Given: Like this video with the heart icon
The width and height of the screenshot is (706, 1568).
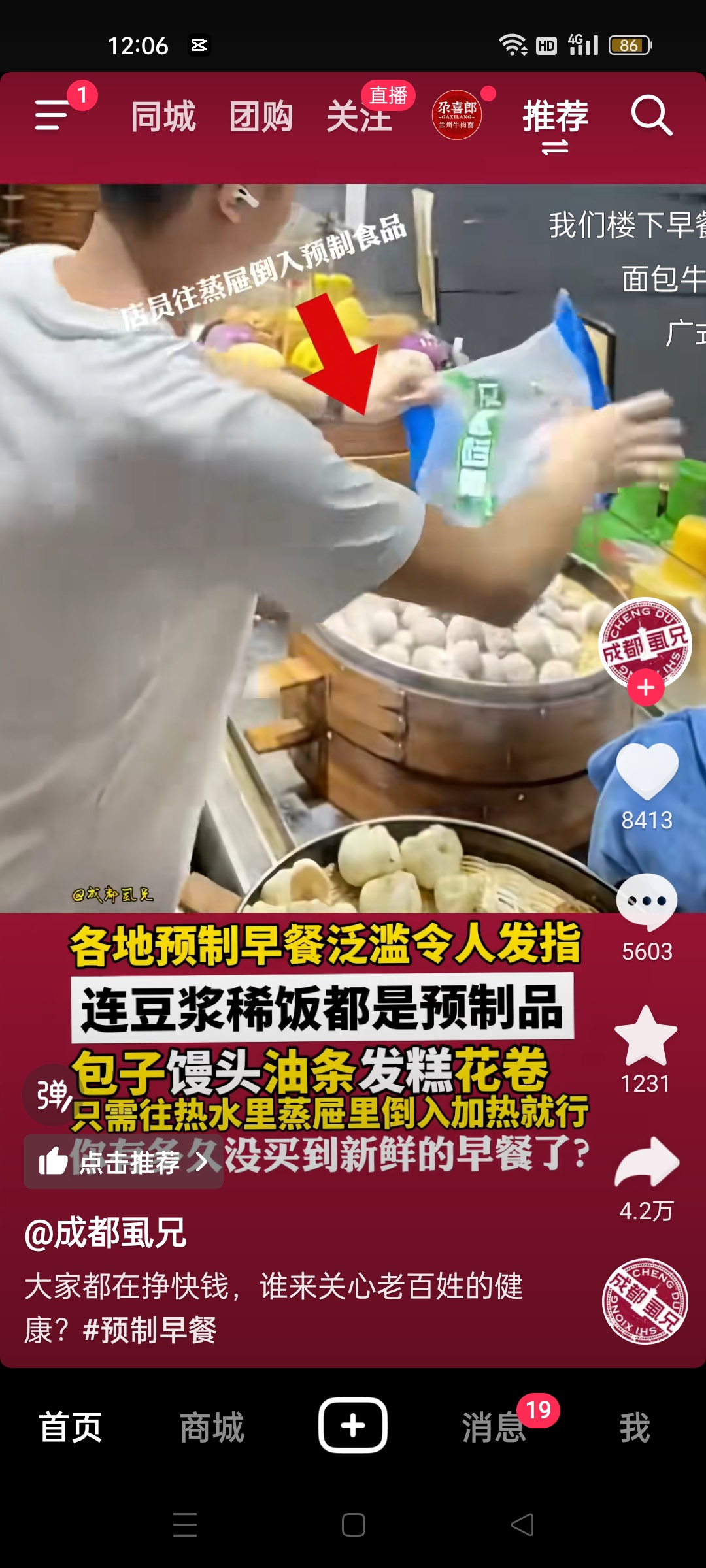Looking at the screenshot, I should pos(647,772).
